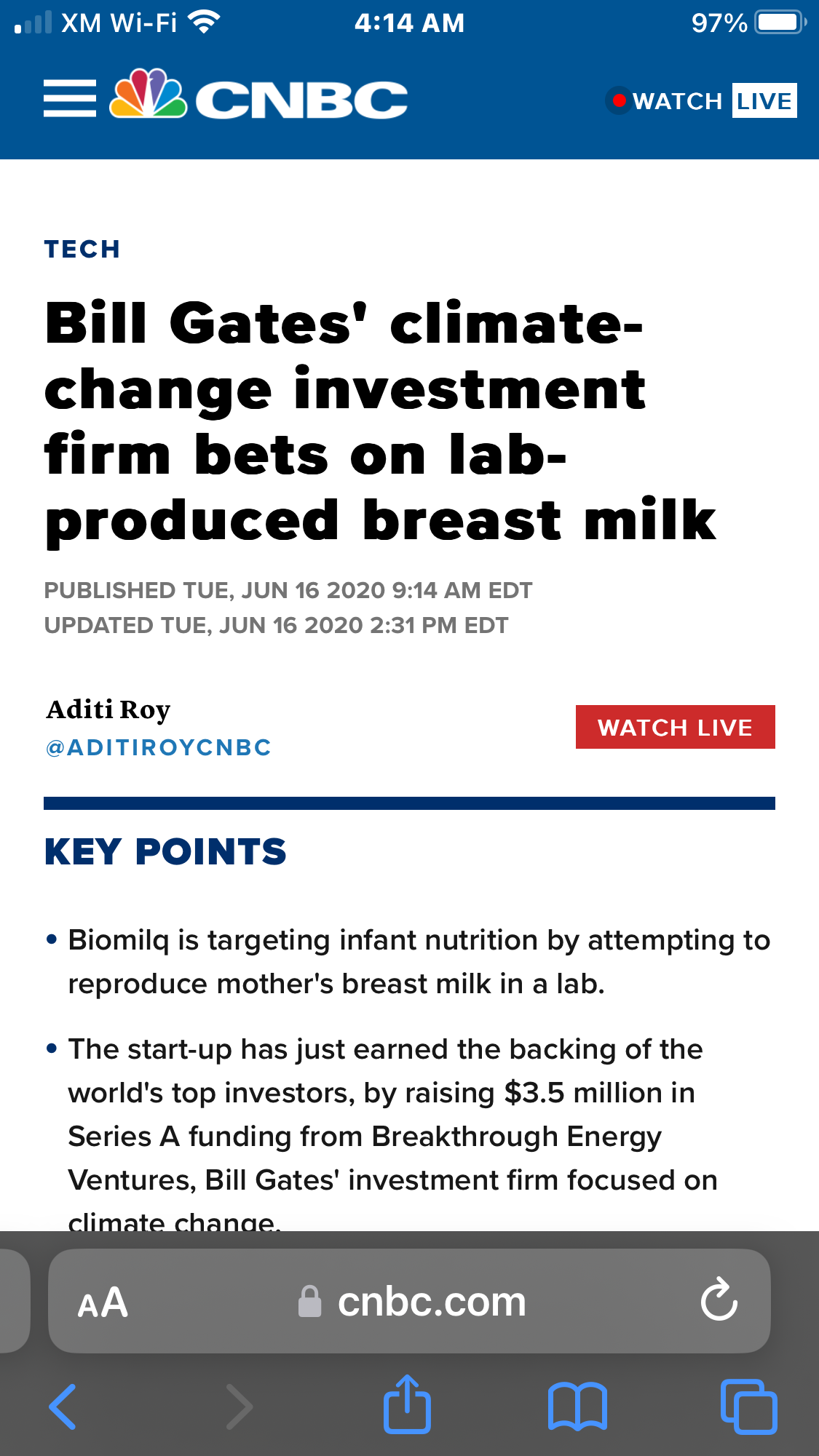Tap the red Watch Live button
819x1456 pixels.
tap(675, 727)
